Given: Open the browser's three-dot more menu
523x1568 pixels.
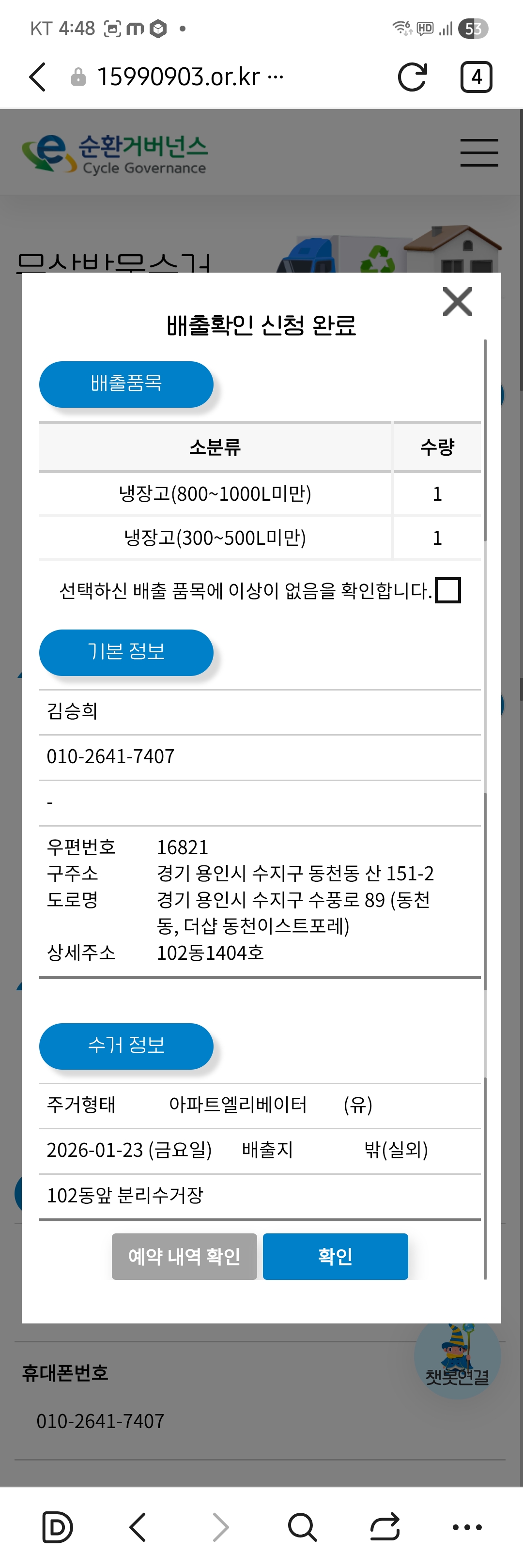Looking at the screenshot, I should pos(467,1527).
